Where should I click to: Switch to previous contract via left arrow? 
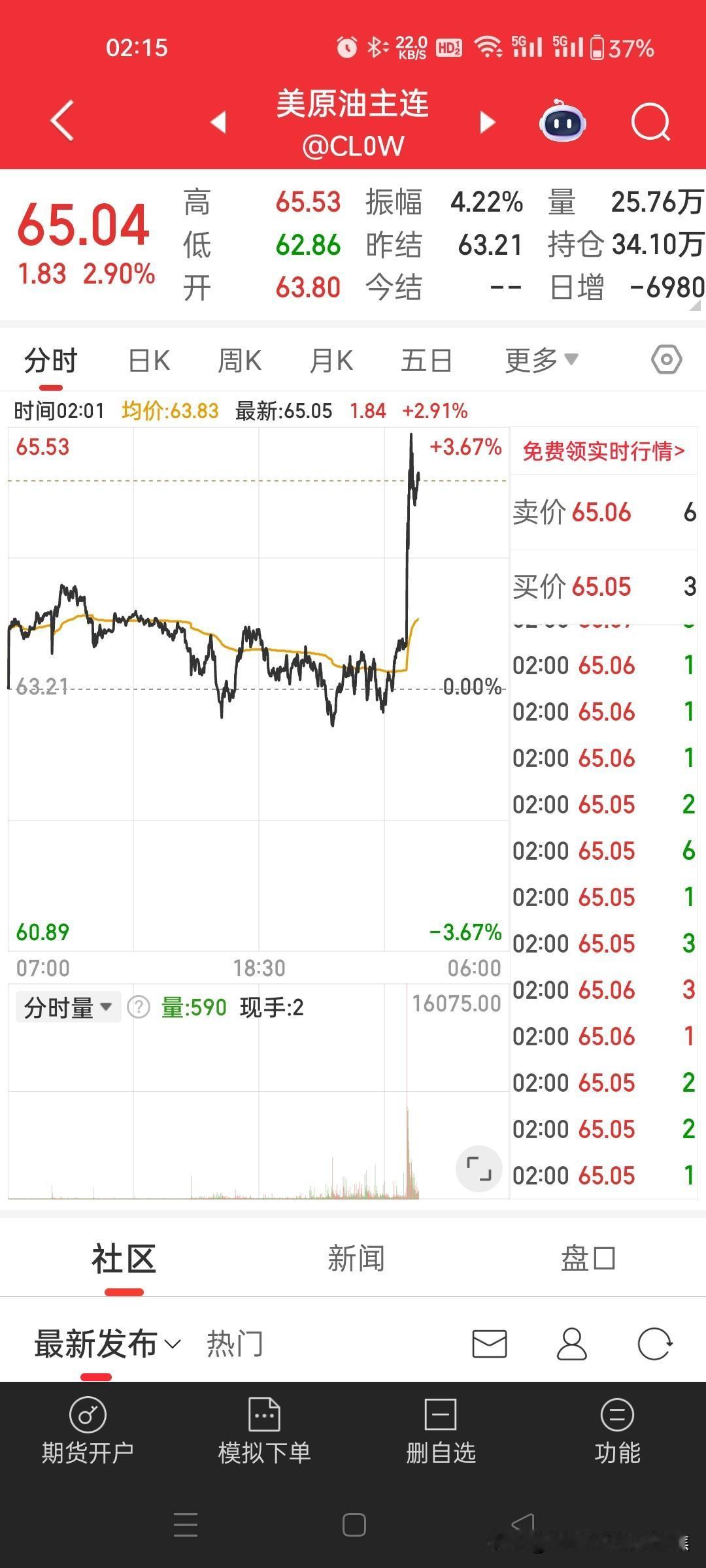click(x=218, y=122)
